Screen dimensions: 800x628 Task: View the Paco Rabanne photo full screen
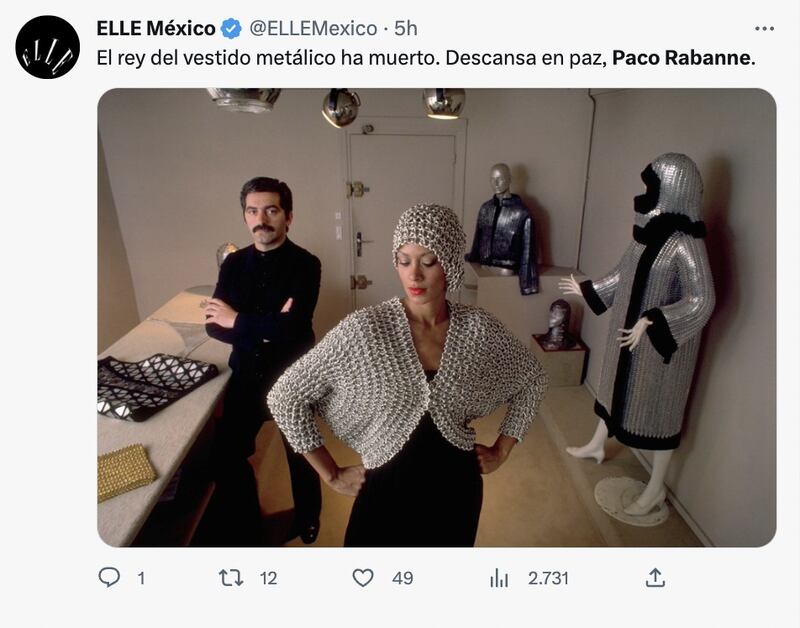[436, 317]
